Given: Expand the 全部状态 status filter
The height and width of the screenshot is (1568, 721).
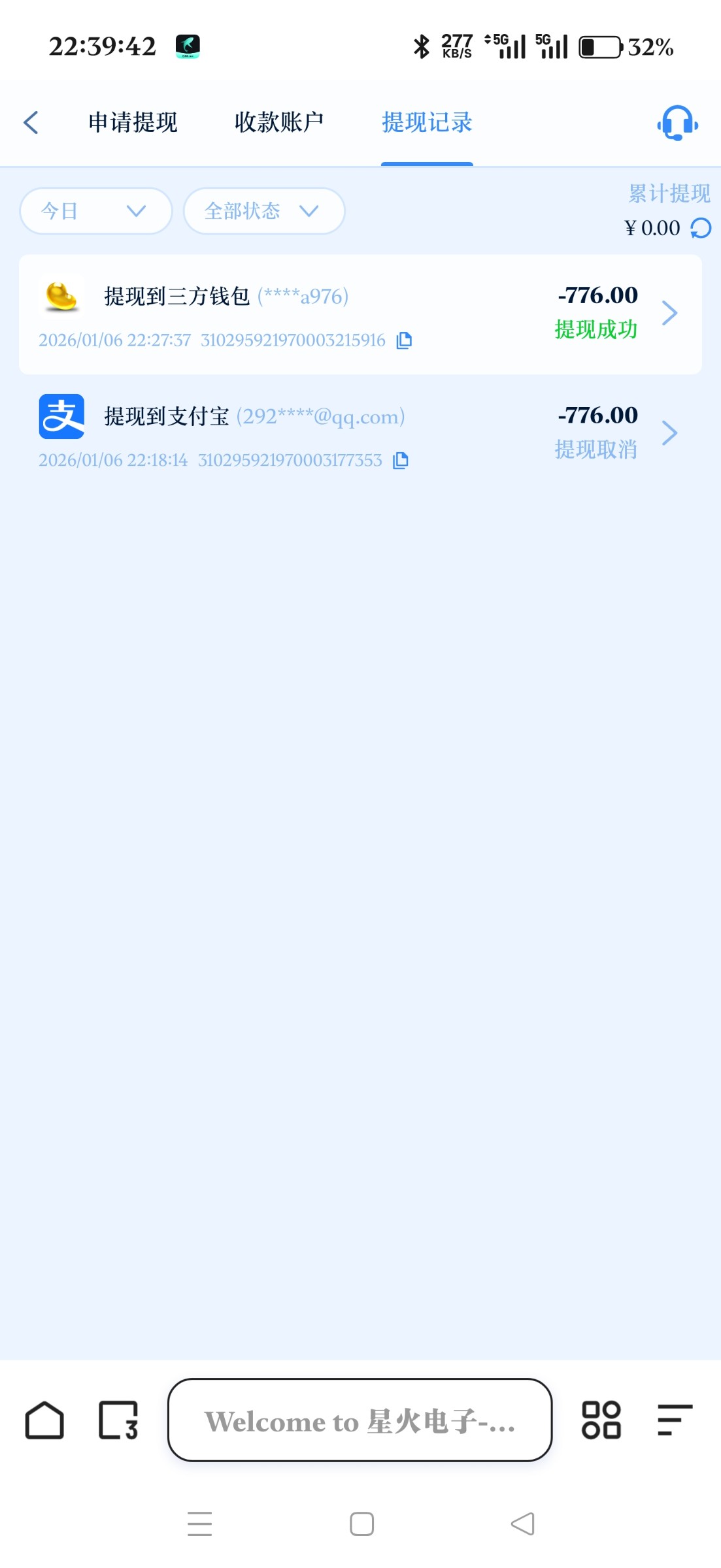Looking at the screenshot, I should click(263, 211).
